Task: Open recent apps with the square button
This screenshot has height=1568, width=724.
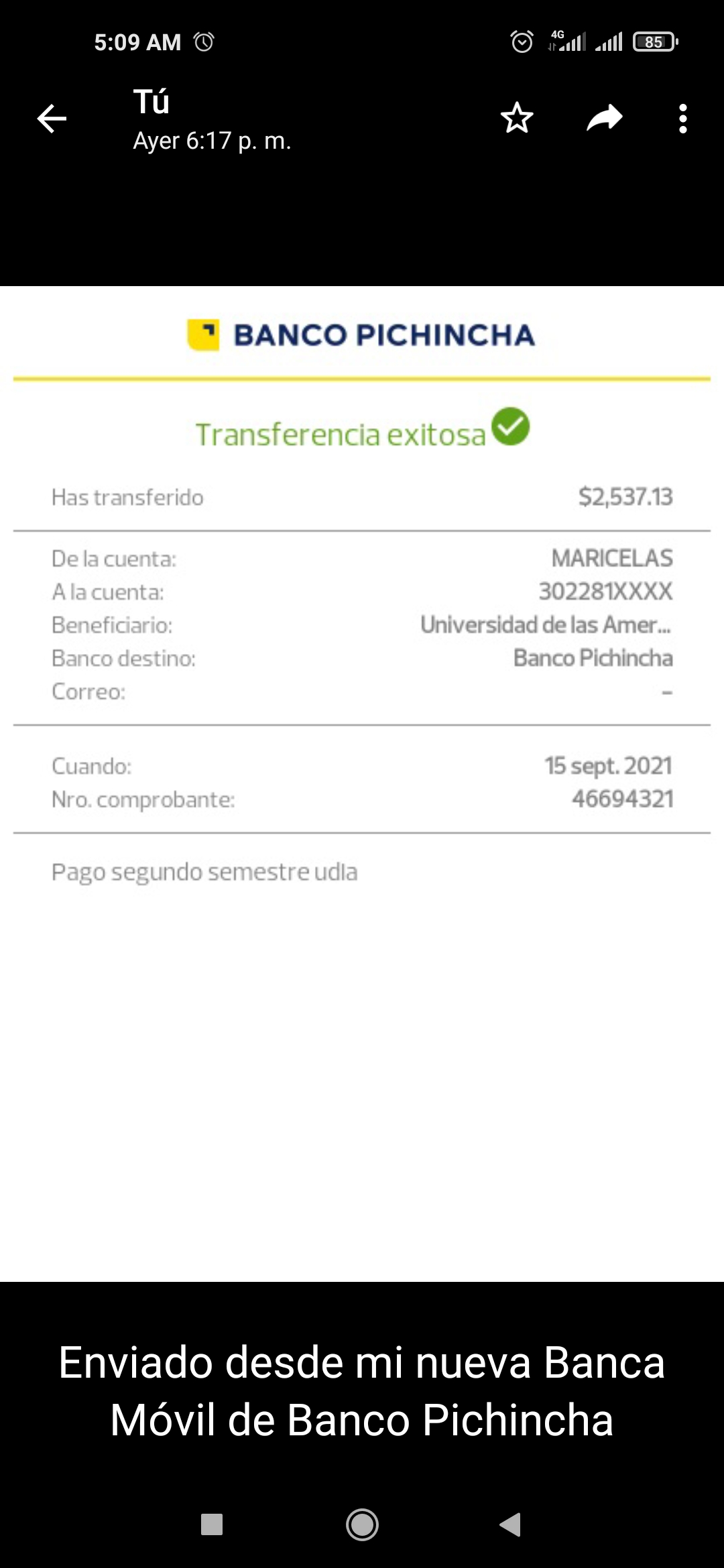Action: click(x=212, y=1524)
